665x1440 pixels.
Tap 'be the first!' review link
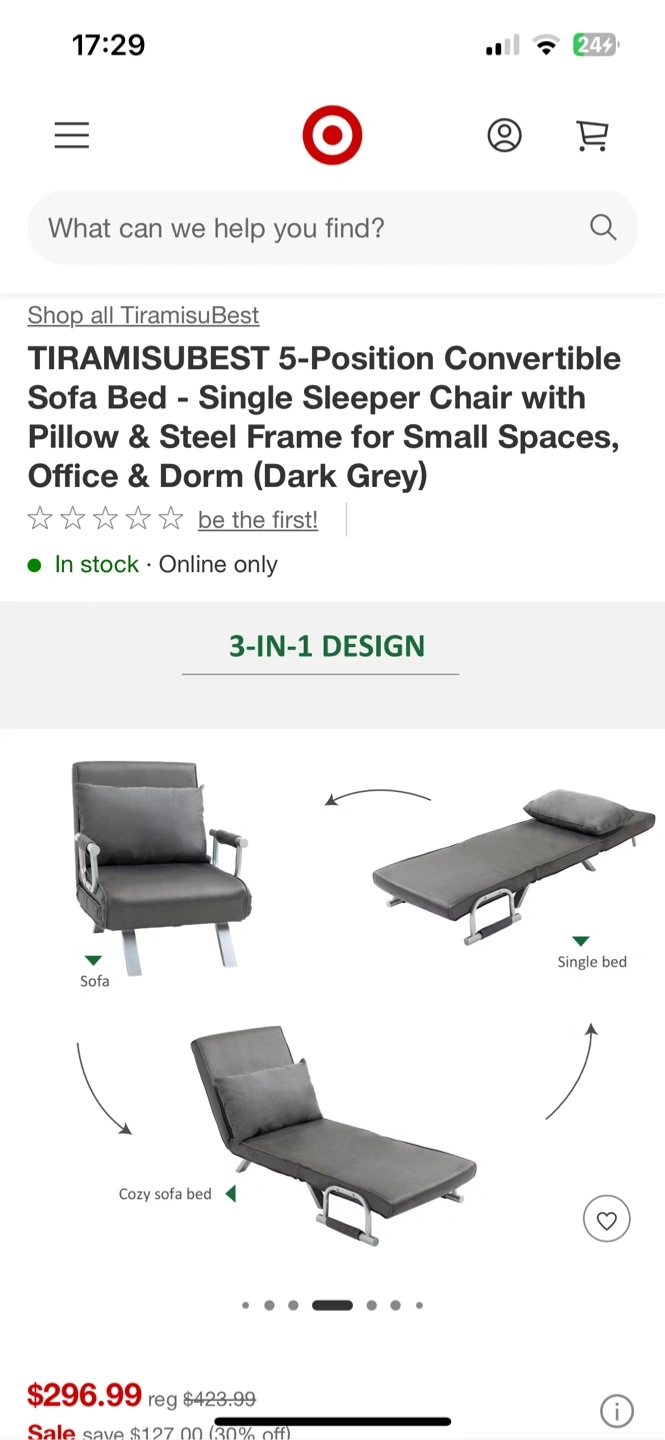click(257, 520)
